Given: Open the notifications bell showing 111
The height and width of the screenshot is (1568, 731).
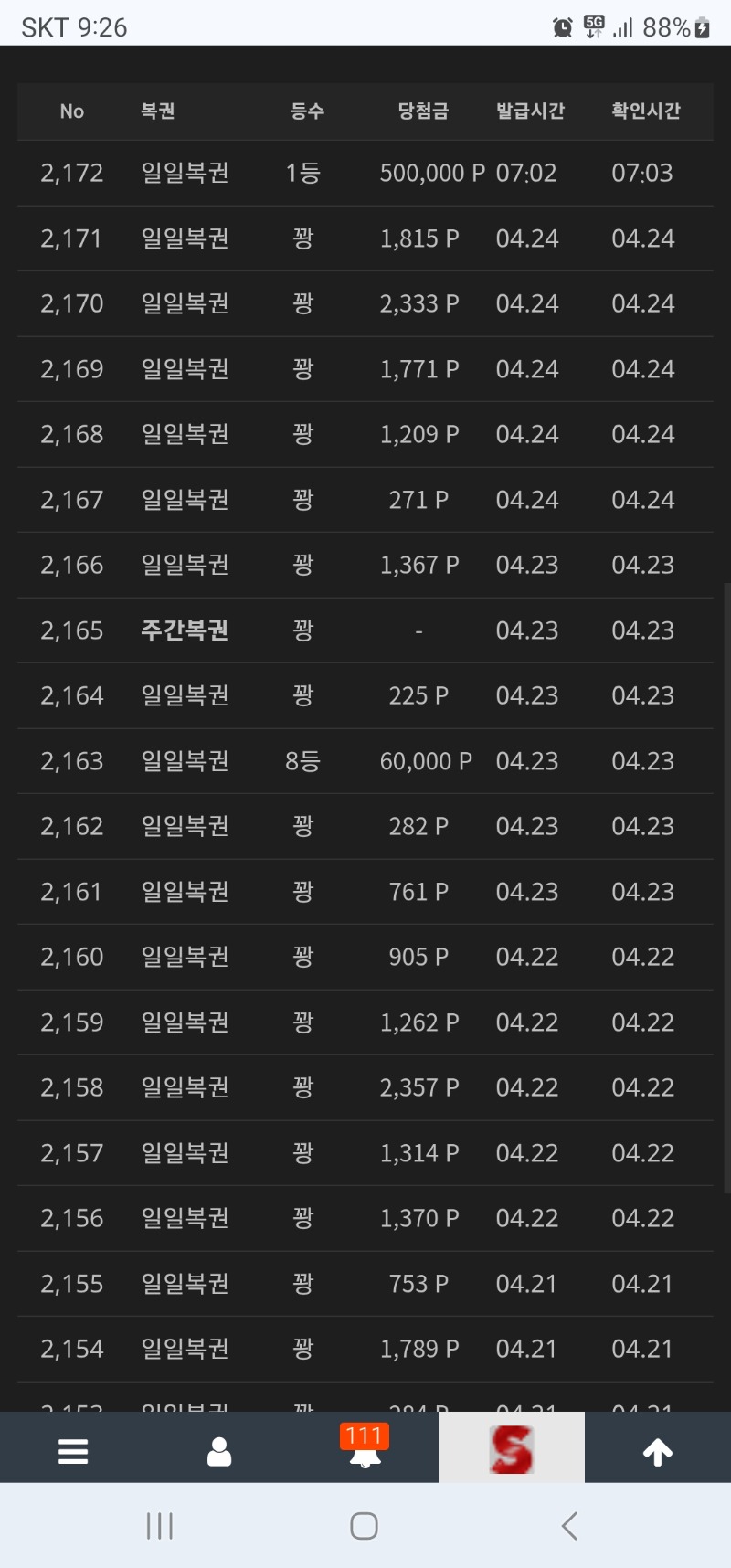Looking at the screenshot, I should click(x=365, y=1451).
